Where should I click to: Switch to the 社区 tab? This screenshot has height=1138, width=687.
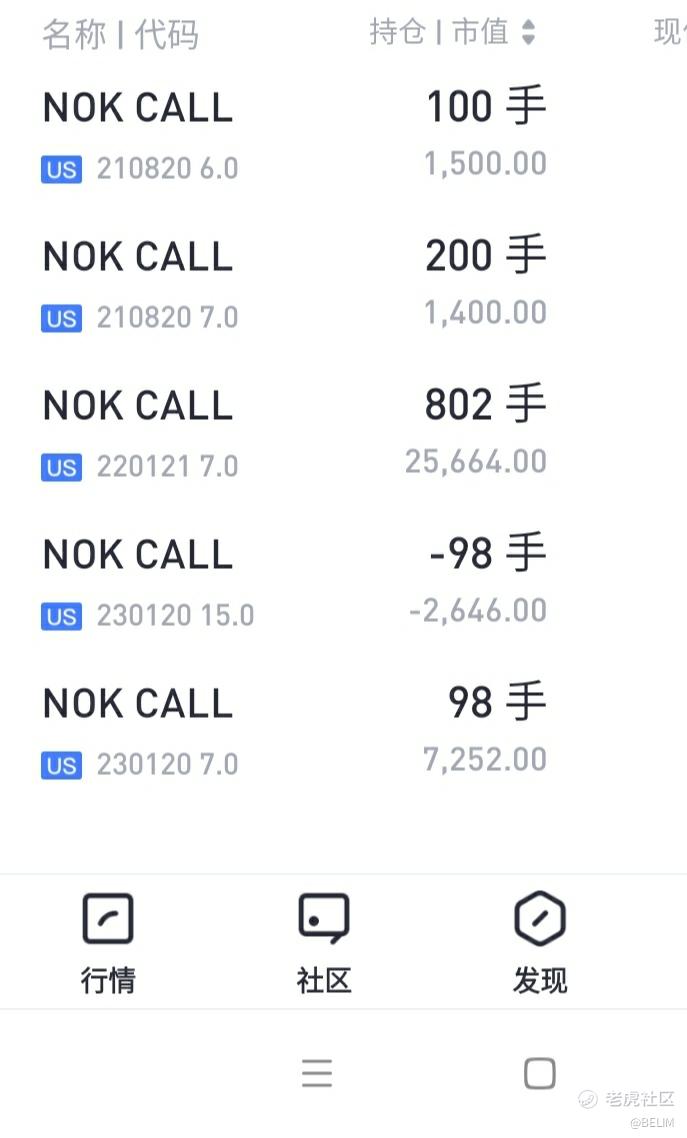[324, 943]
